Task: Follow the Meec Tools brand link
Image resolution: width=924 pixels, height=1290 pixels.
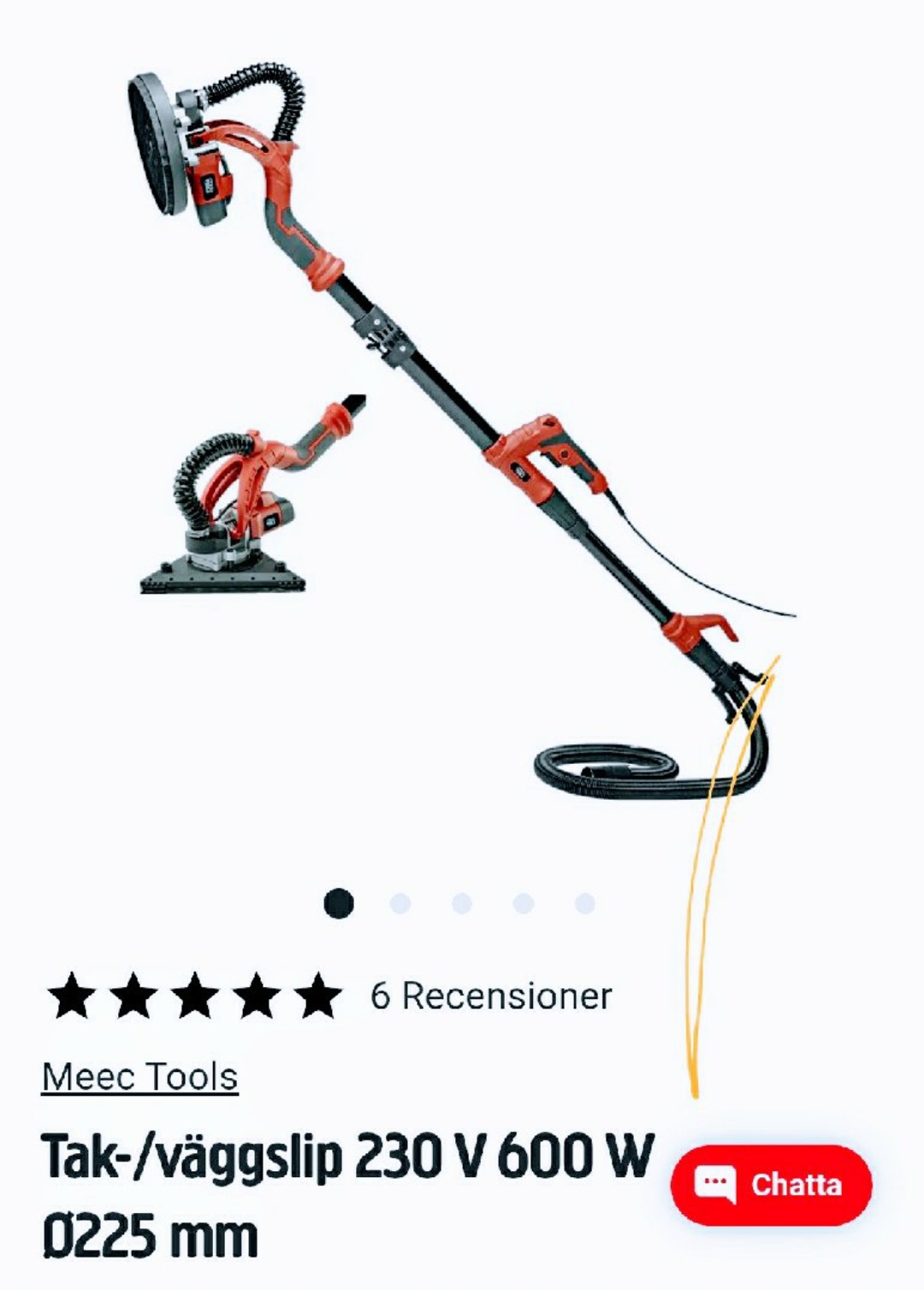Action: (140, 1077)
